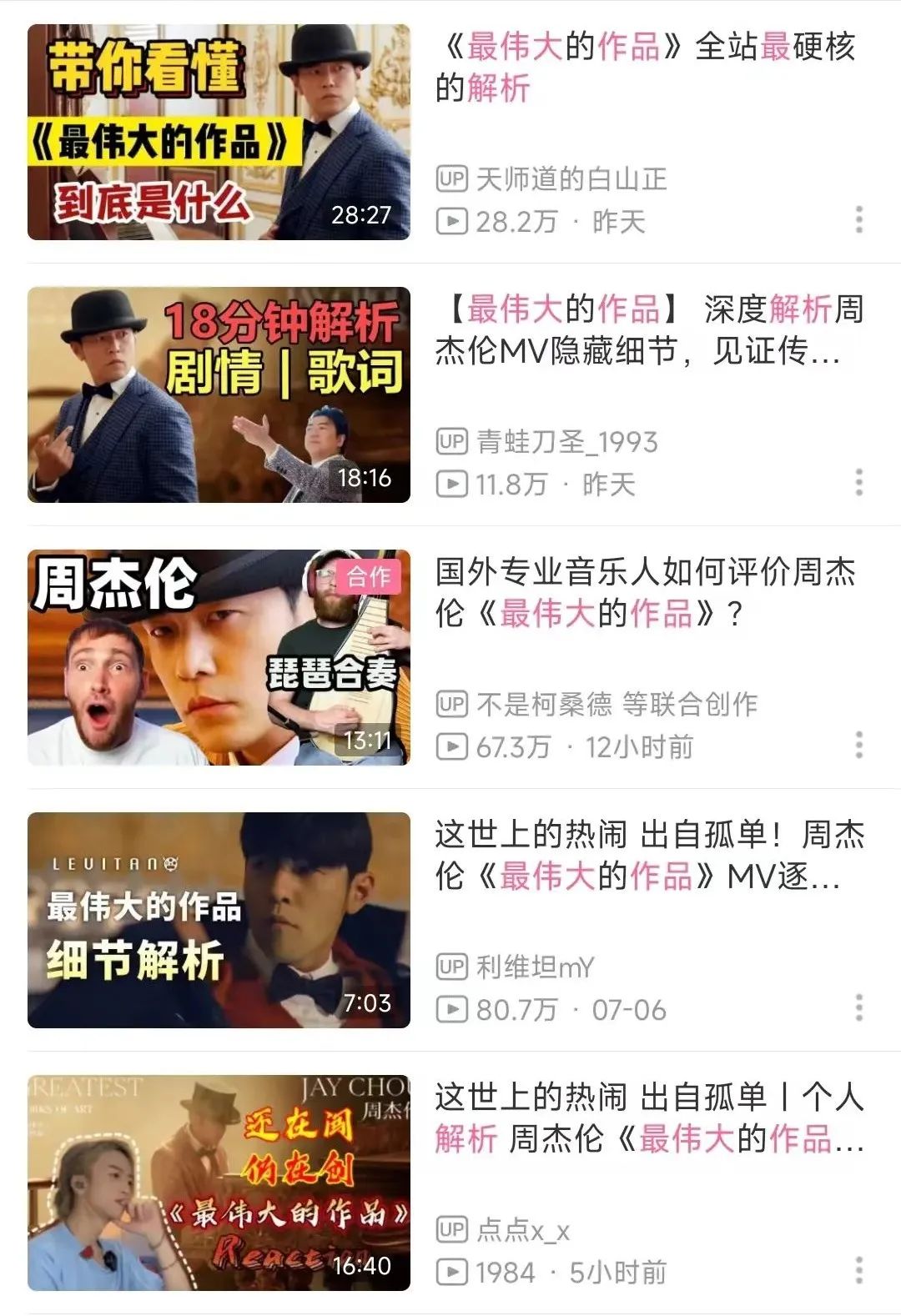Play the 16:40 reaction video by 点点x_x

[x=219, y=1183]
